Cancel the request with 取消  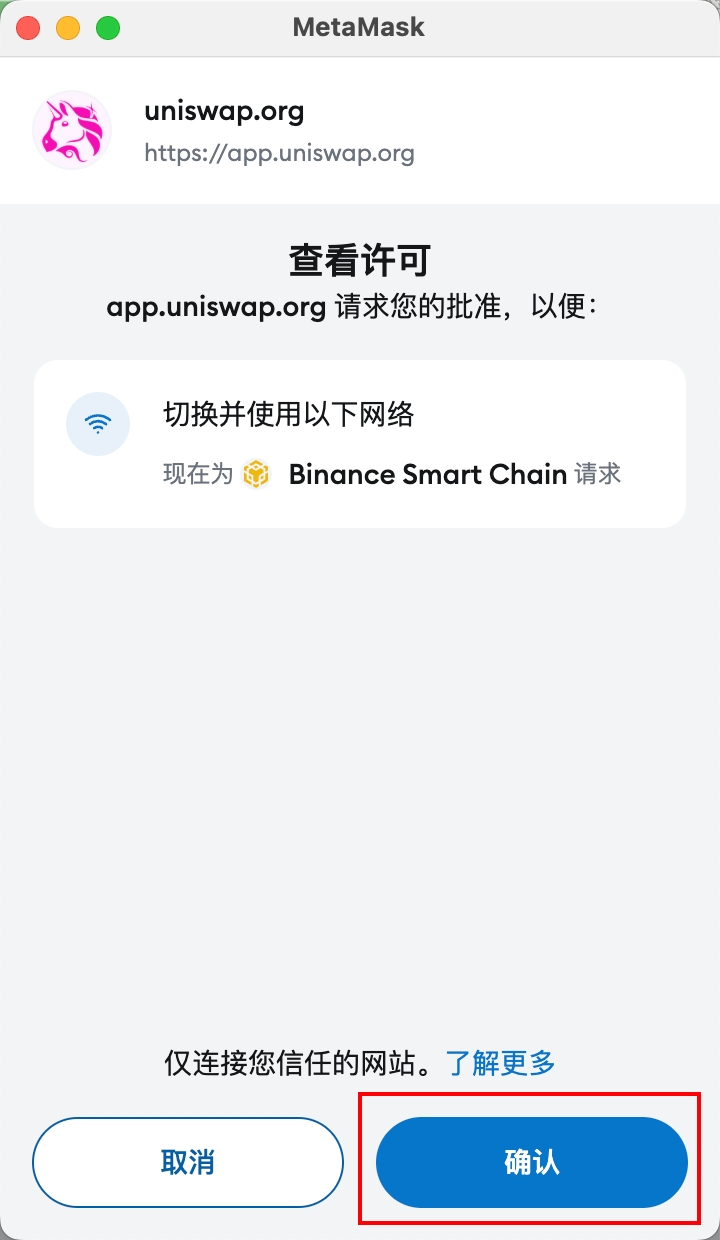188,1162
